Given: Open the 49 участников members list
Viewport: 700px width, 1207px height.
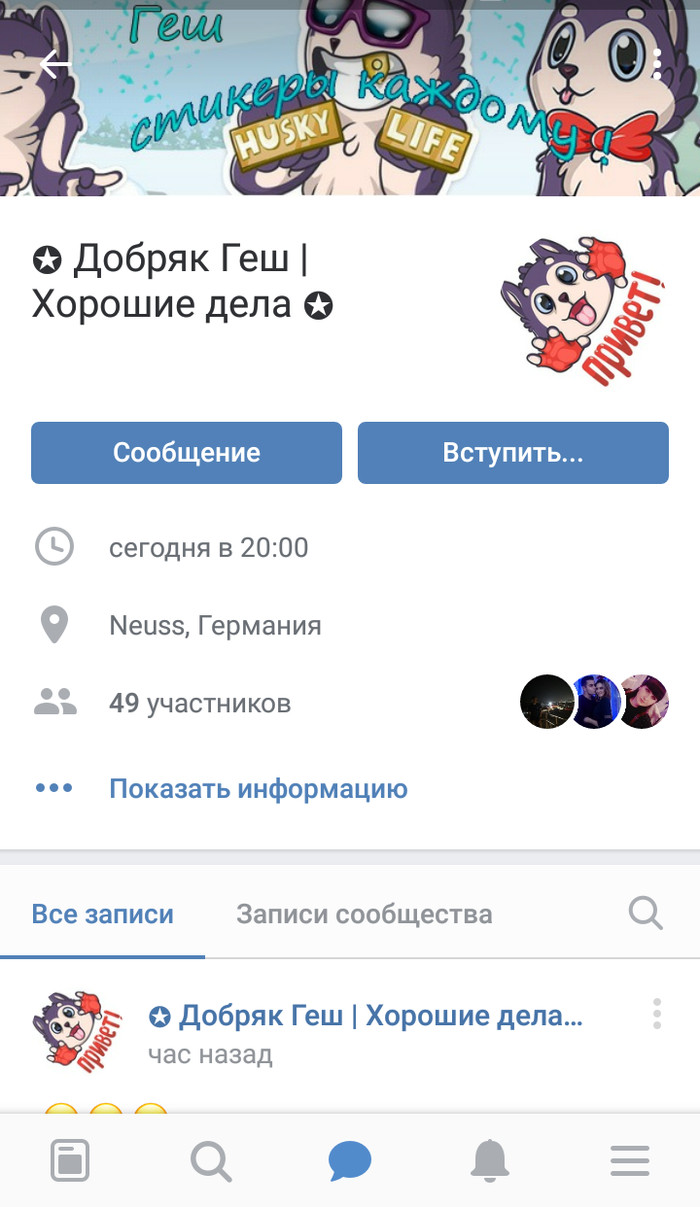Looking at the screenshot, I should click(x=200, y=703).
